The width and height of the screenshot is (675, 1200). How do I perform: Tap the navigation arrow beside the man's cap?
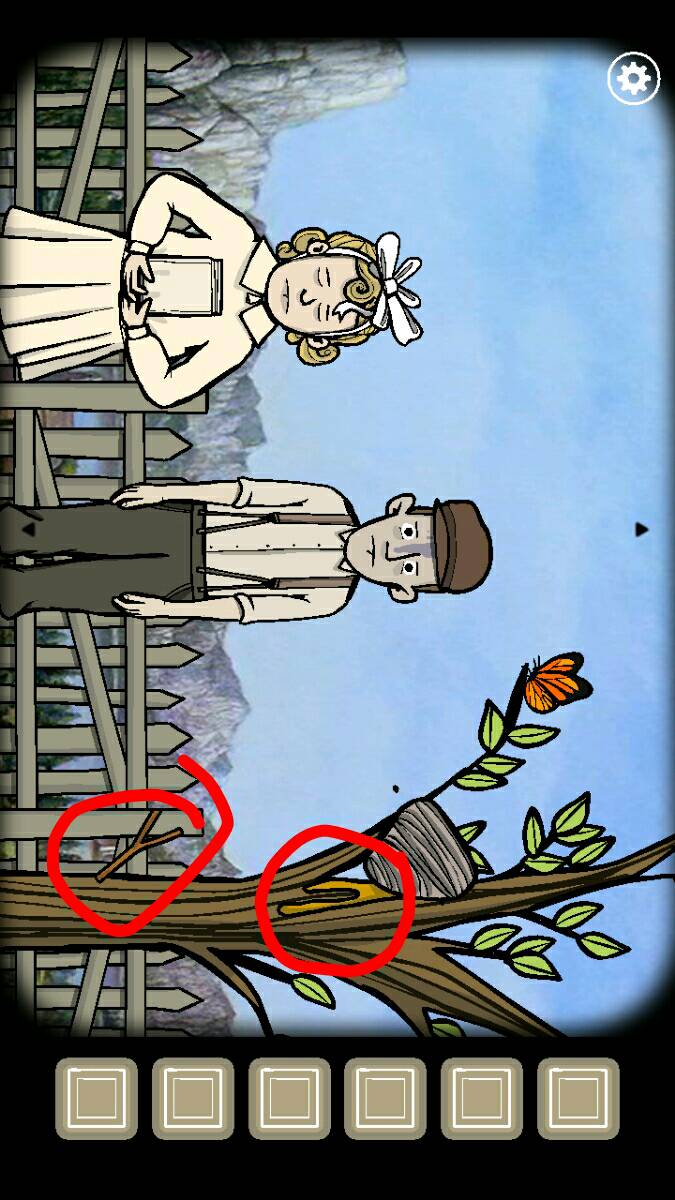click(x=642, y=529)
